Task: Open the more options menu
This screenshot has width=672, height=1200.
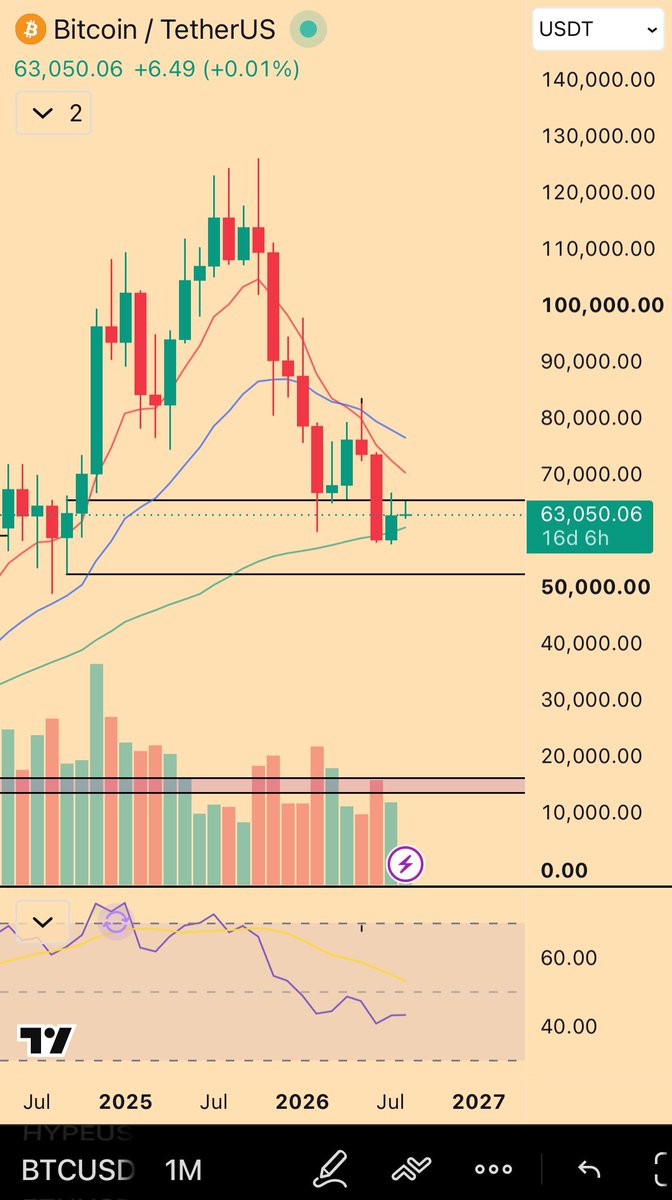Action: [x=493, y=1168]
